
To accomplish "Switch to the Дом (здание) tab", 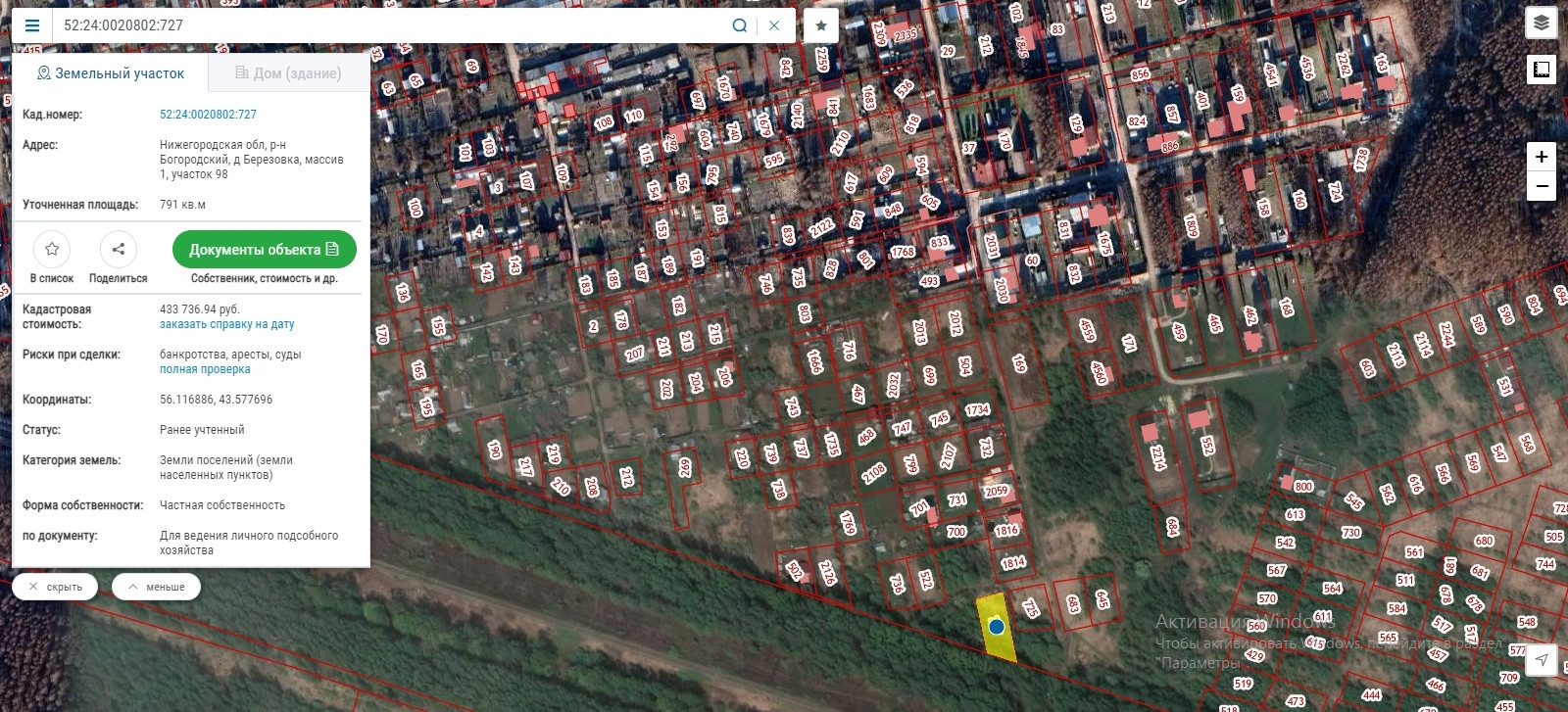I will 288,73.
